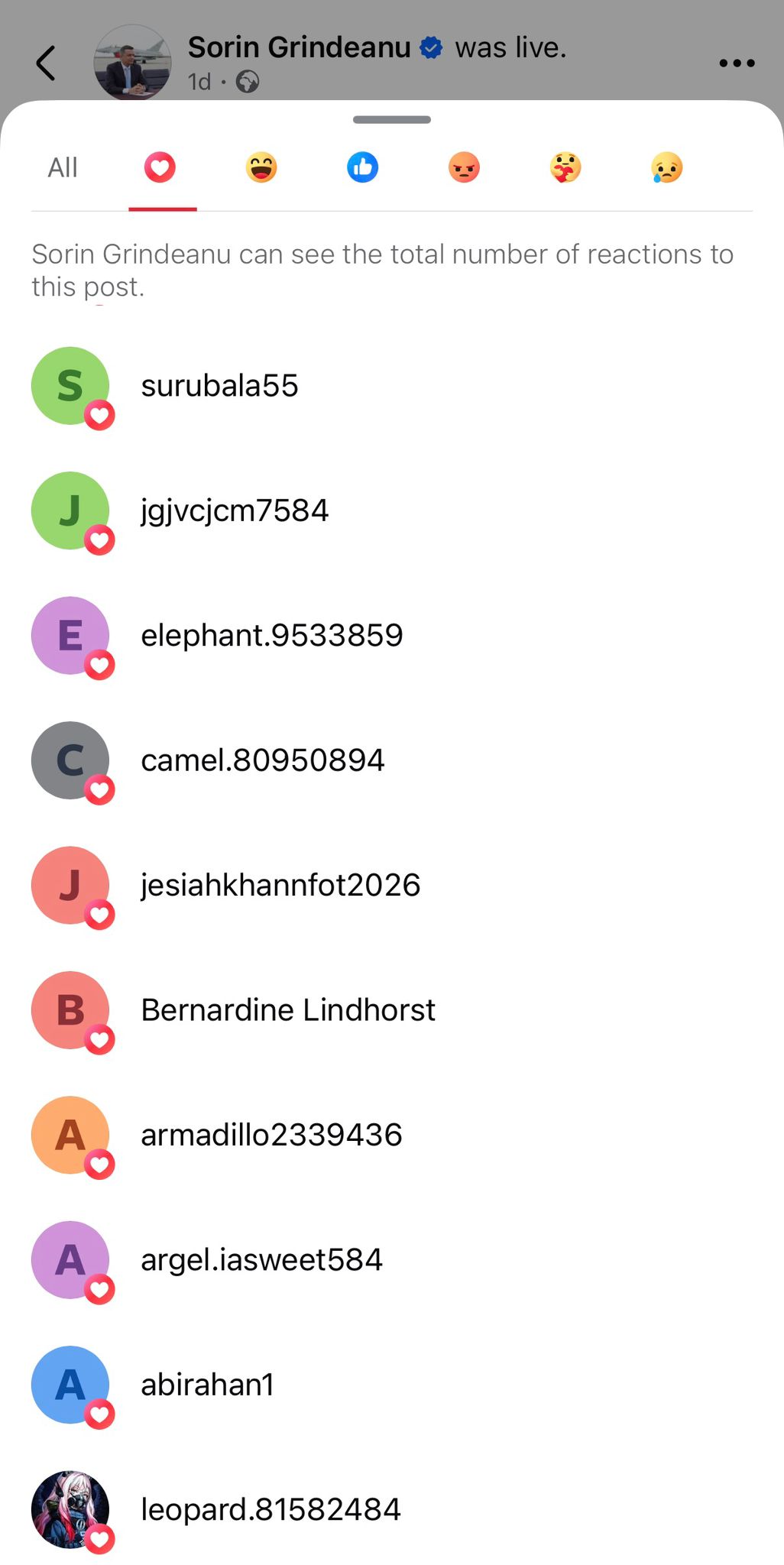Open jgjvcjcm7584's profile
This screenshot has height=1565, width=784.
click(235, 510)
